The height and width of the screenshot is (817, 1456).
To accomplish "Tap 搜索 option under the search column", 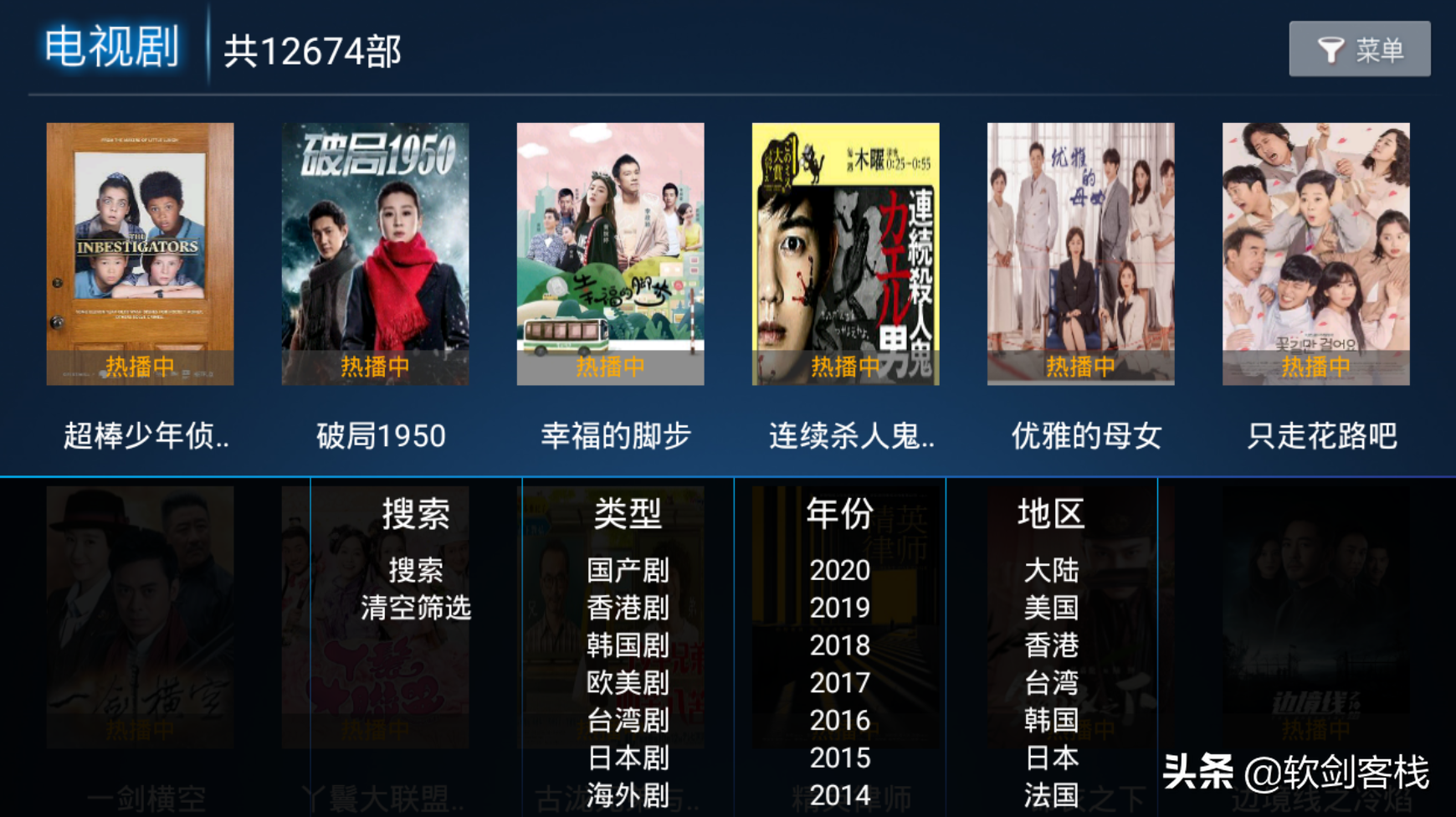I will pyautogui.click(x=416, y=571).
